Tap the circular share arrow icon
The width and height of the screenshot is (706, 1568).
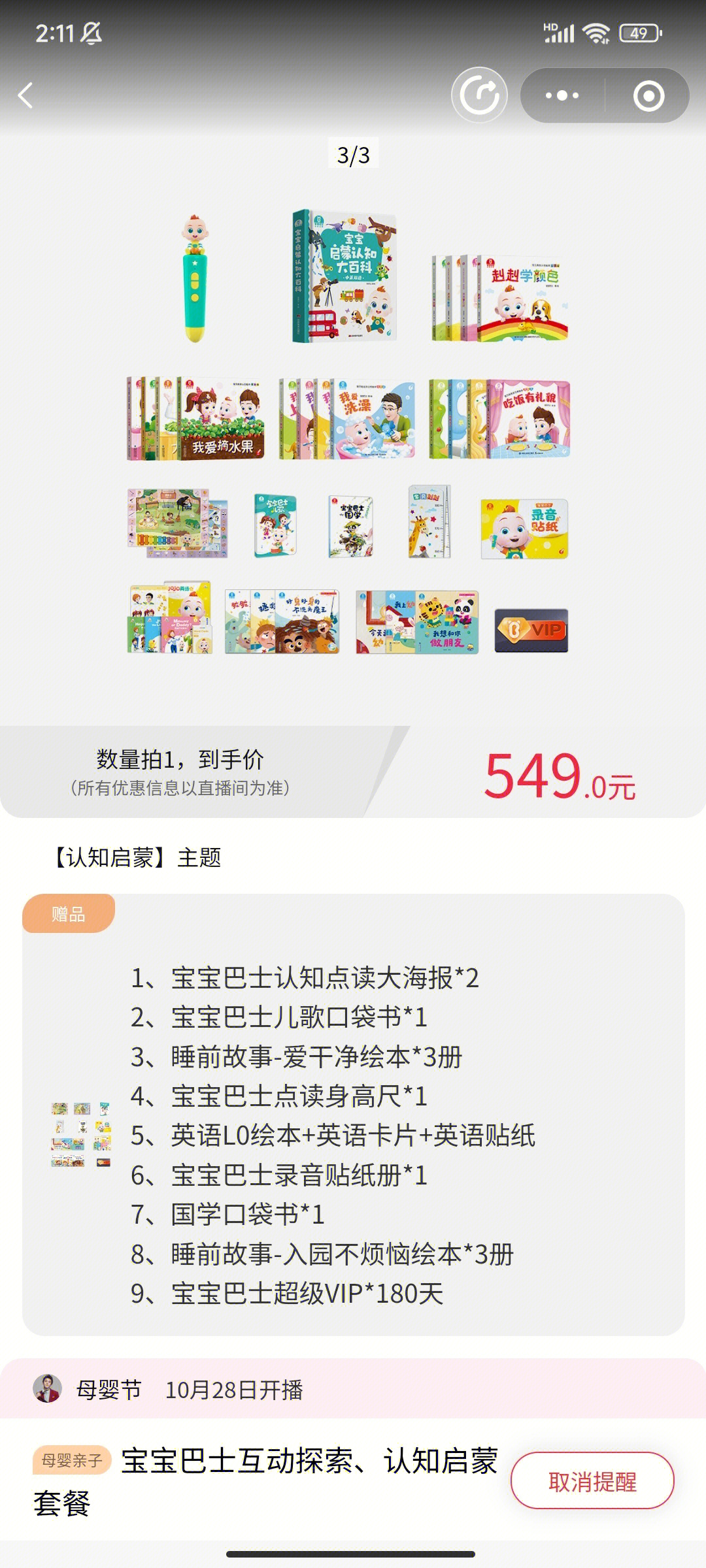(479, 95)
